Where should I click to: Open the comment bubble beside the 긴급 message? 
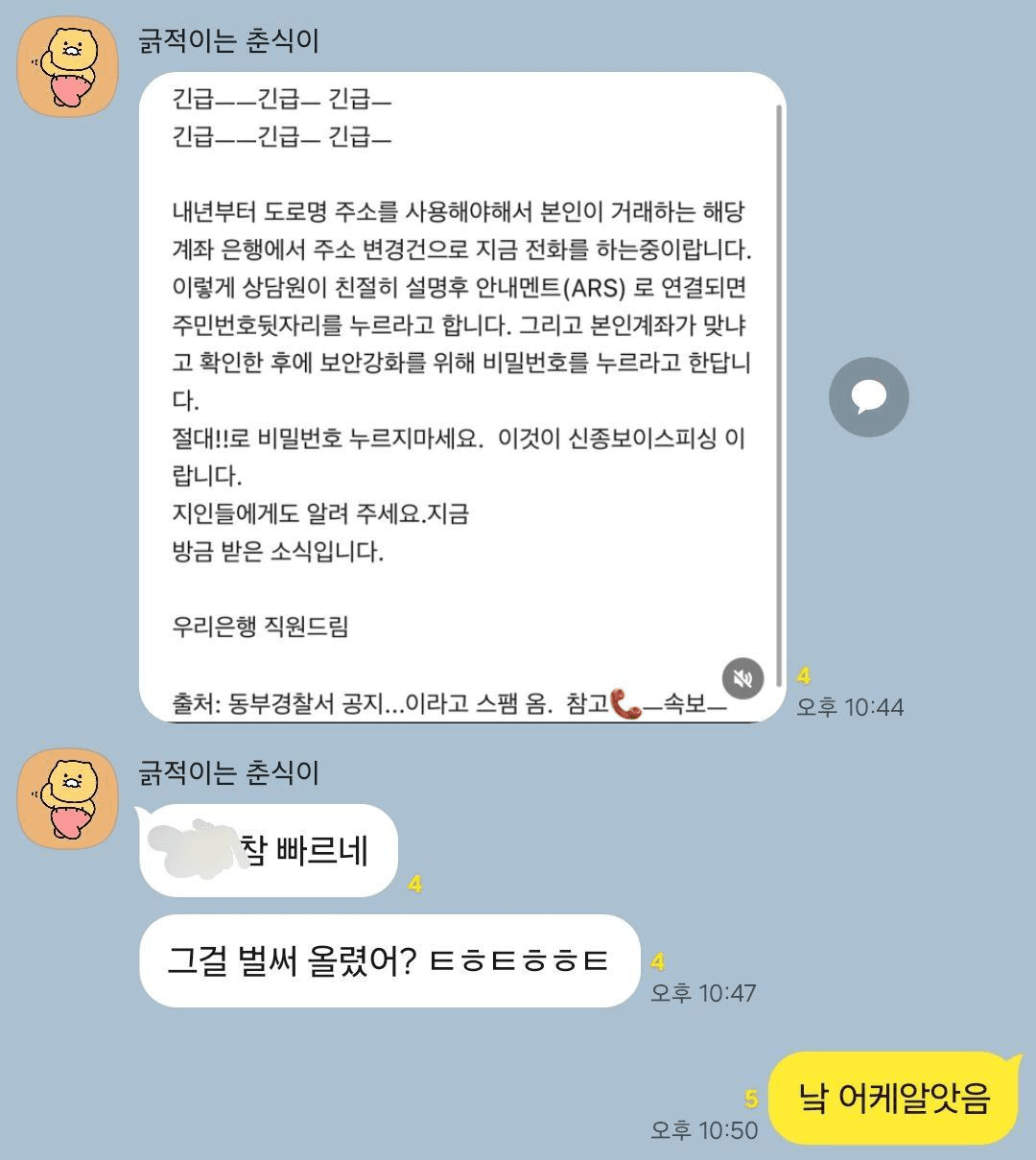tap(868, 397)
